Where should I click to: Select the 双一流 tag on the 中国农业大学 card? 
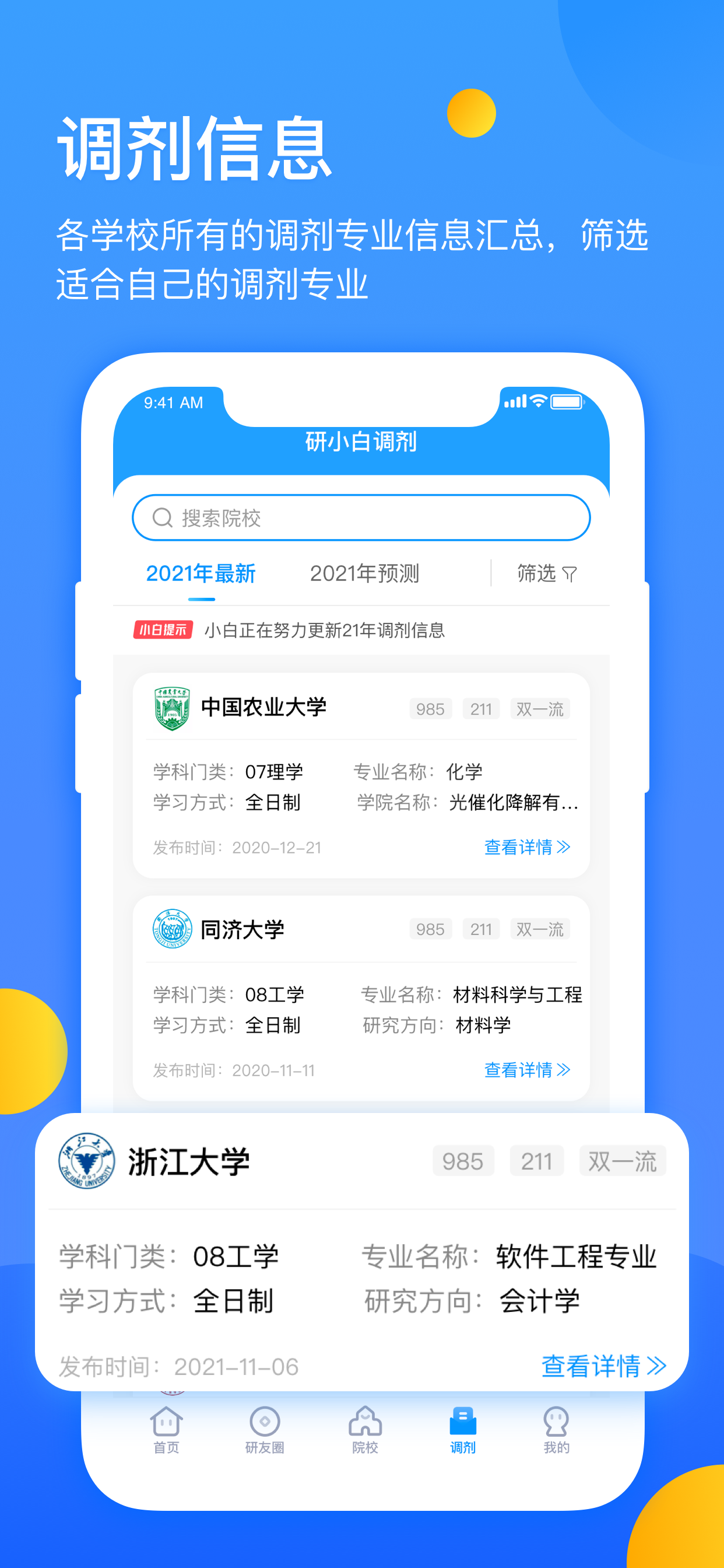coord(539,708)
